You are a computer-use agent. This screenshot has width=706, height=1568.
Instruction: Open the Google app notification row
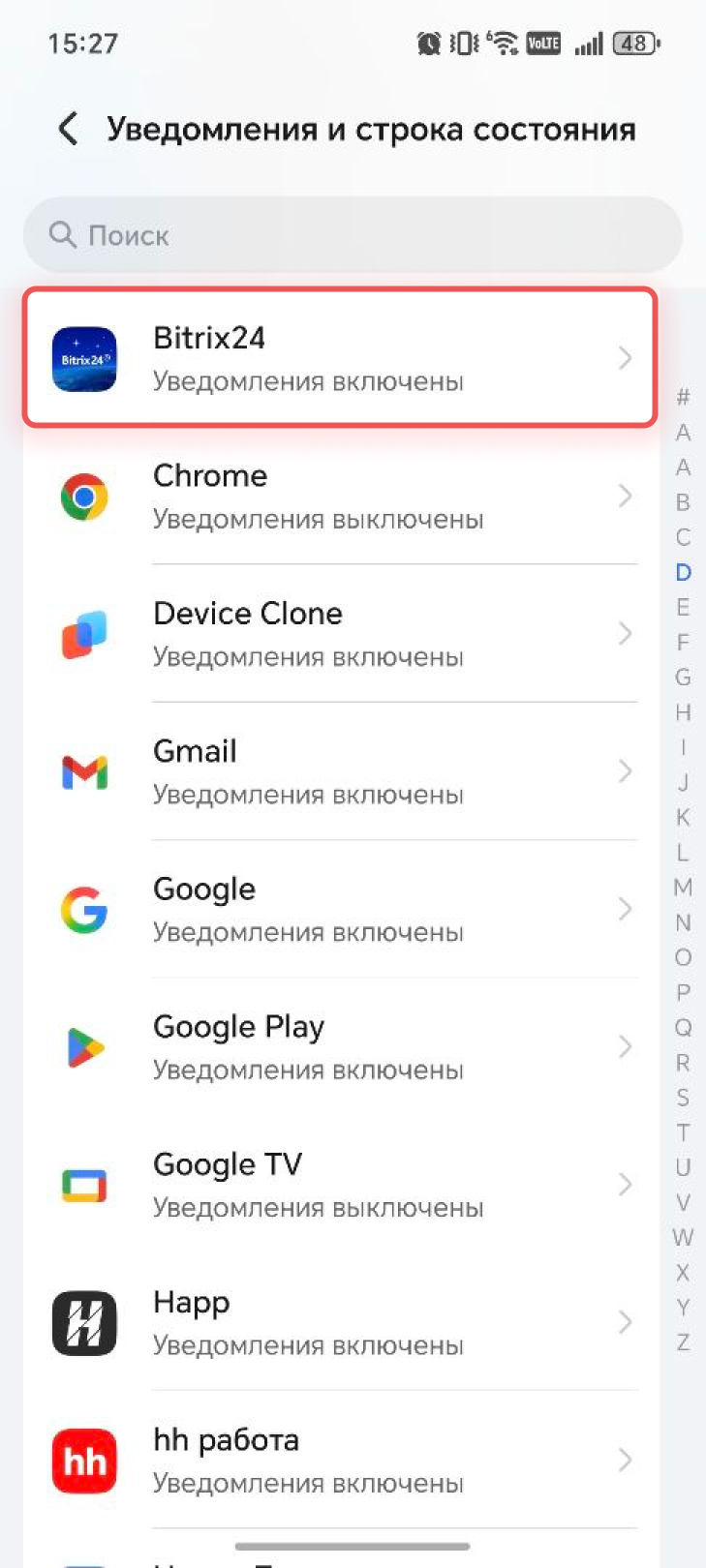pyautogui.click(x=341, y=910)
